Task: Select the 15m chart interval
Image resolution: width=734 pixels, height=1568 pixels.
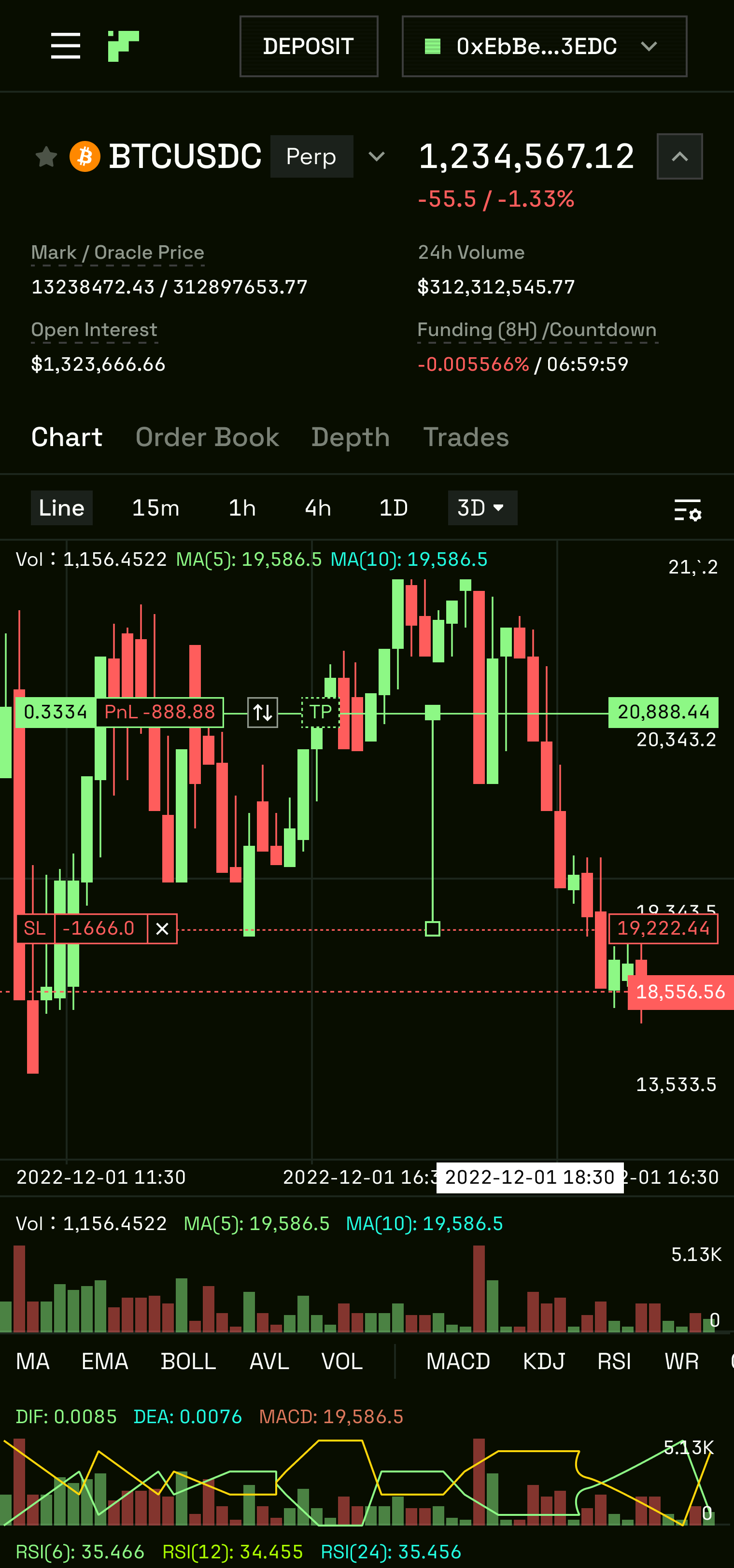Action: (x=156, y=508)
